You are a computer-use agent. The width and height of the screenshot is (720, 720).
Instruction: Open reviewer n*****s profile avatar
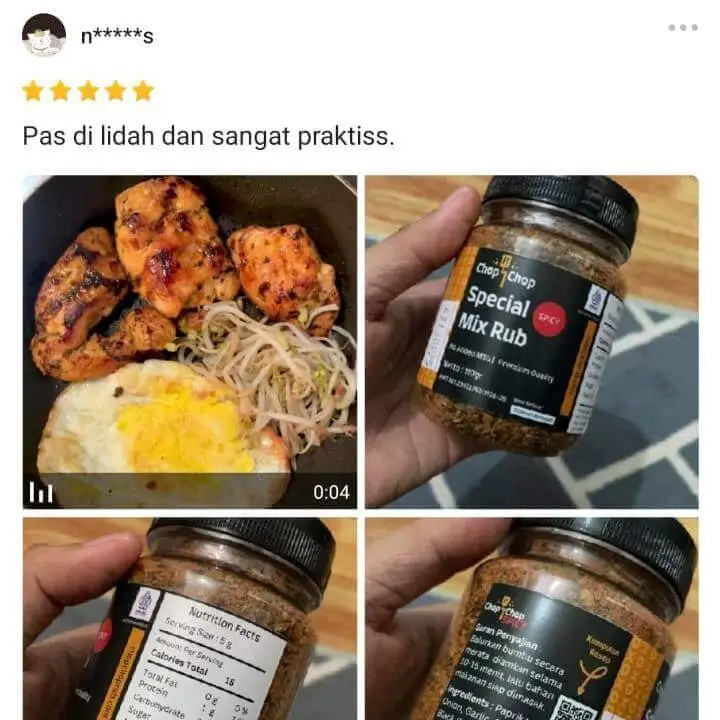tap(44, 36)
